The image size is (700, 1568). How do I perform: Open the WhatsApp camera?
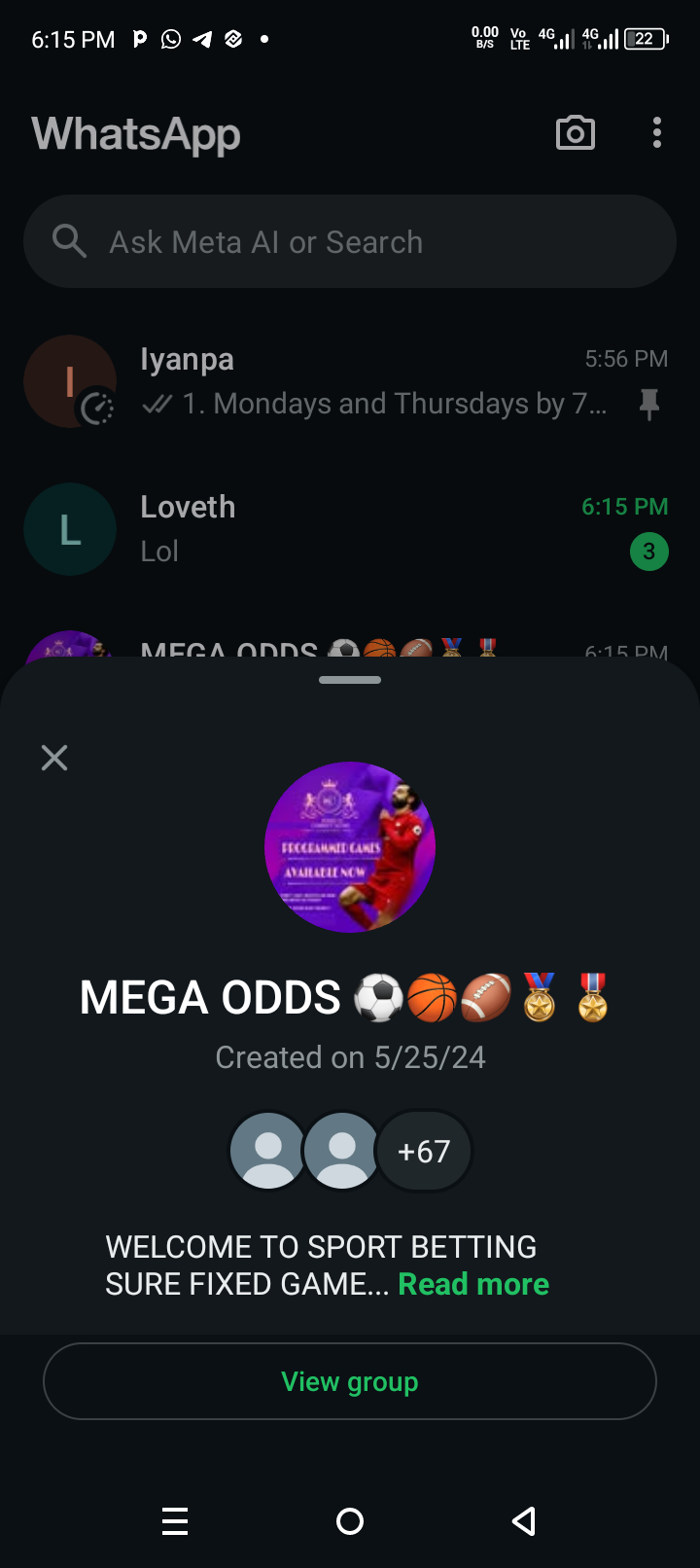pos(576,133)
